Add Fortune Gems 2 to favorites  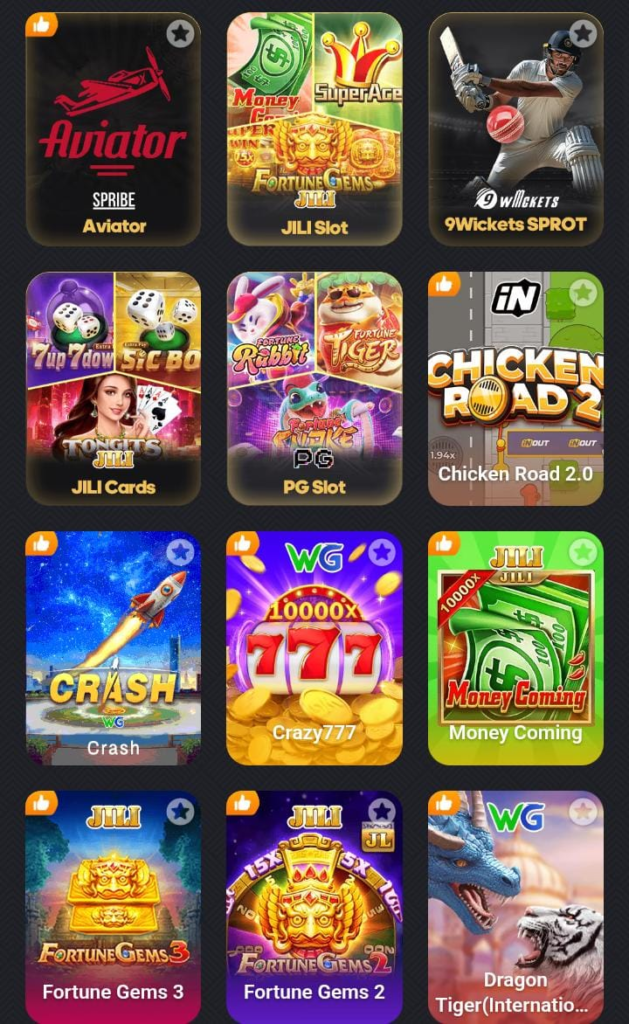(382, 811)
